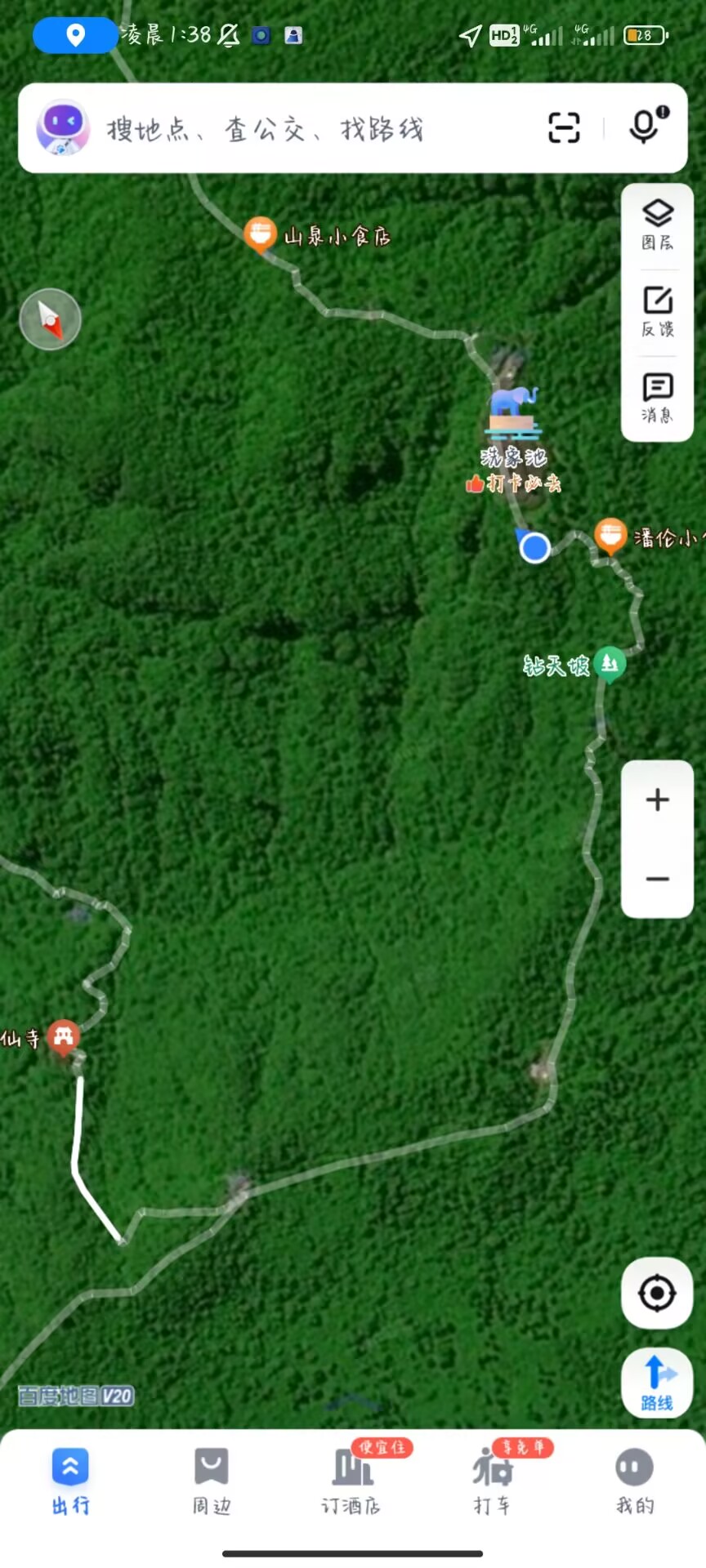Screen dimensions: 706x1568
Task: Reset map orientation with the compass
Action: click(x=51, y=319)
